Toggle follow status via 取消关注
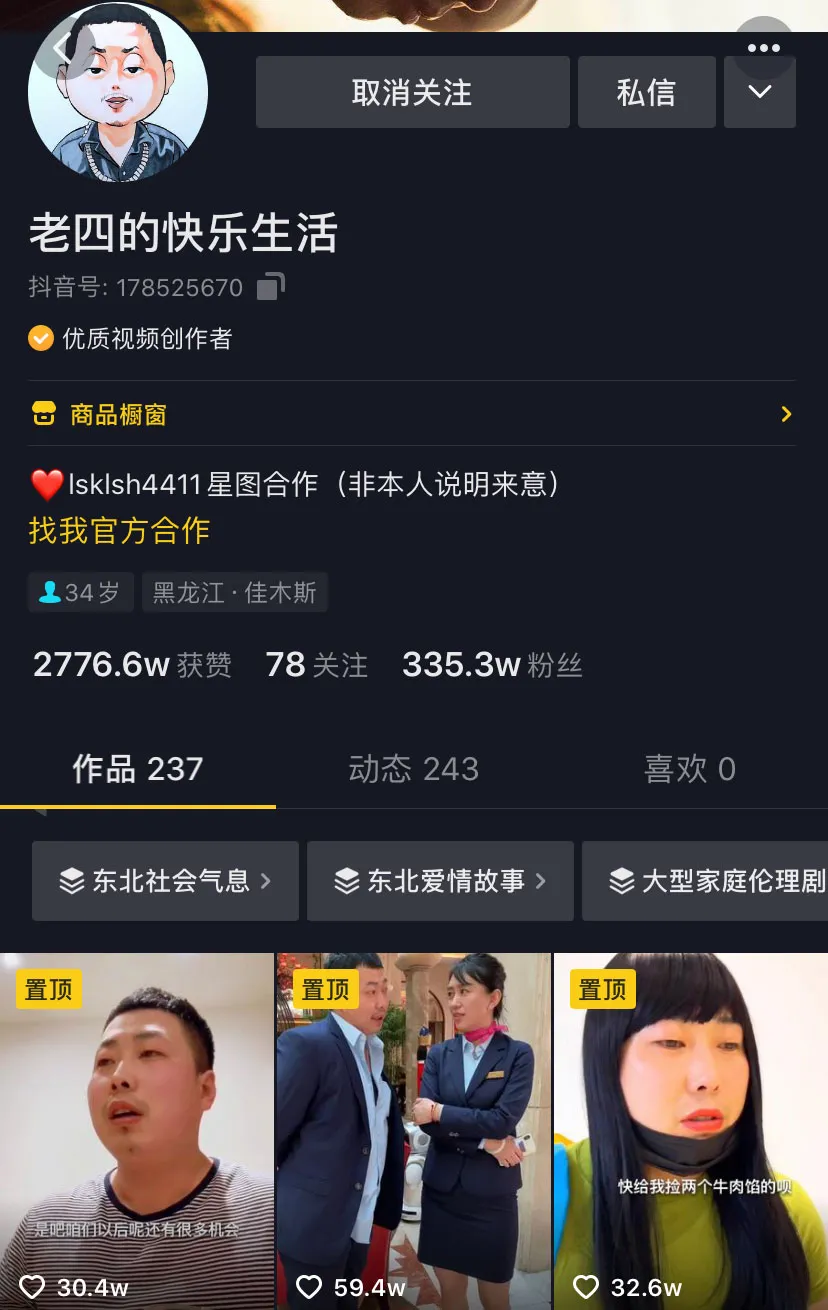Viewport: 828px width, 1310px height. (x=412, y=91)
